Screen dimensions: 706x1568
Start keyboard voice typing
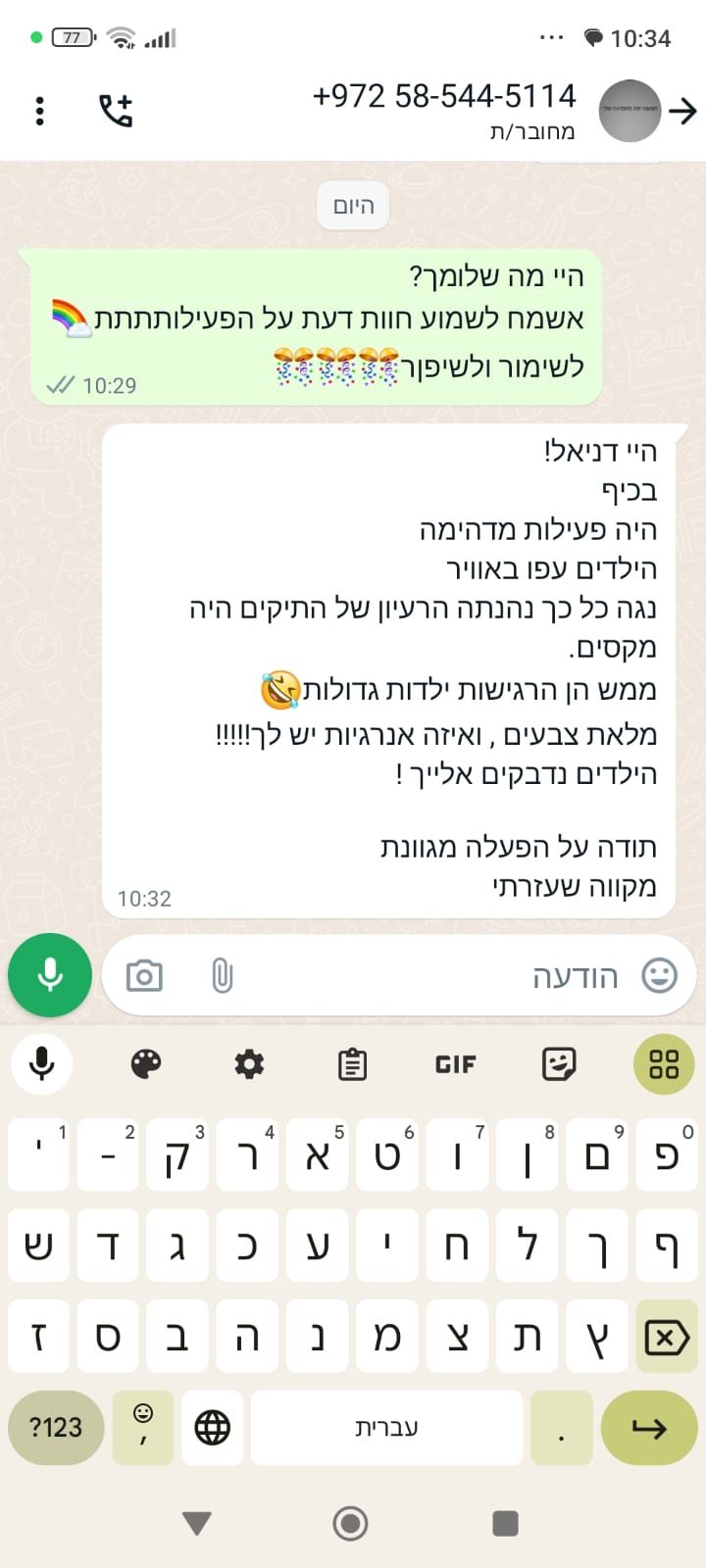tap(42, 1063)
